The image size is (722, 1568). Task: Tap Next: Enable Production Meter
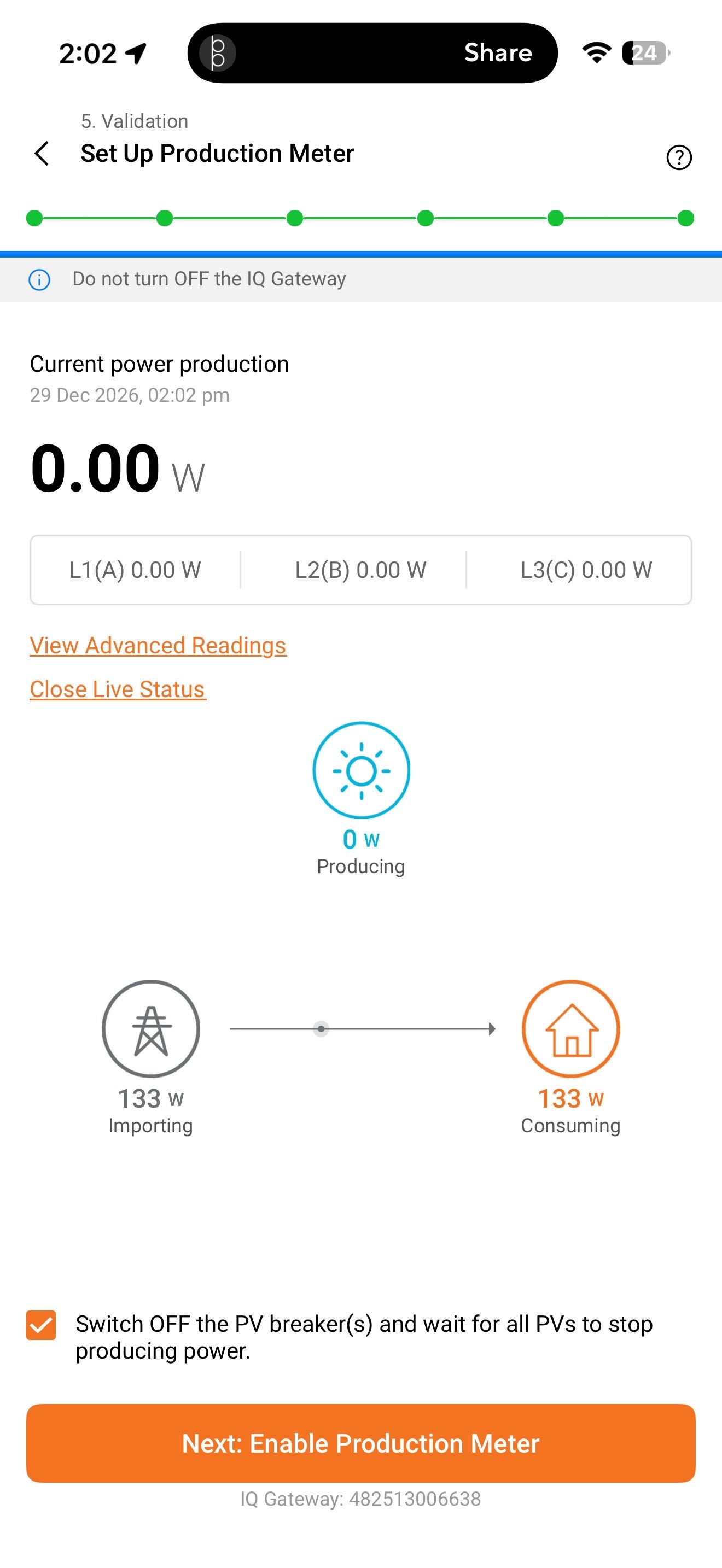[x=360, y=1443]
